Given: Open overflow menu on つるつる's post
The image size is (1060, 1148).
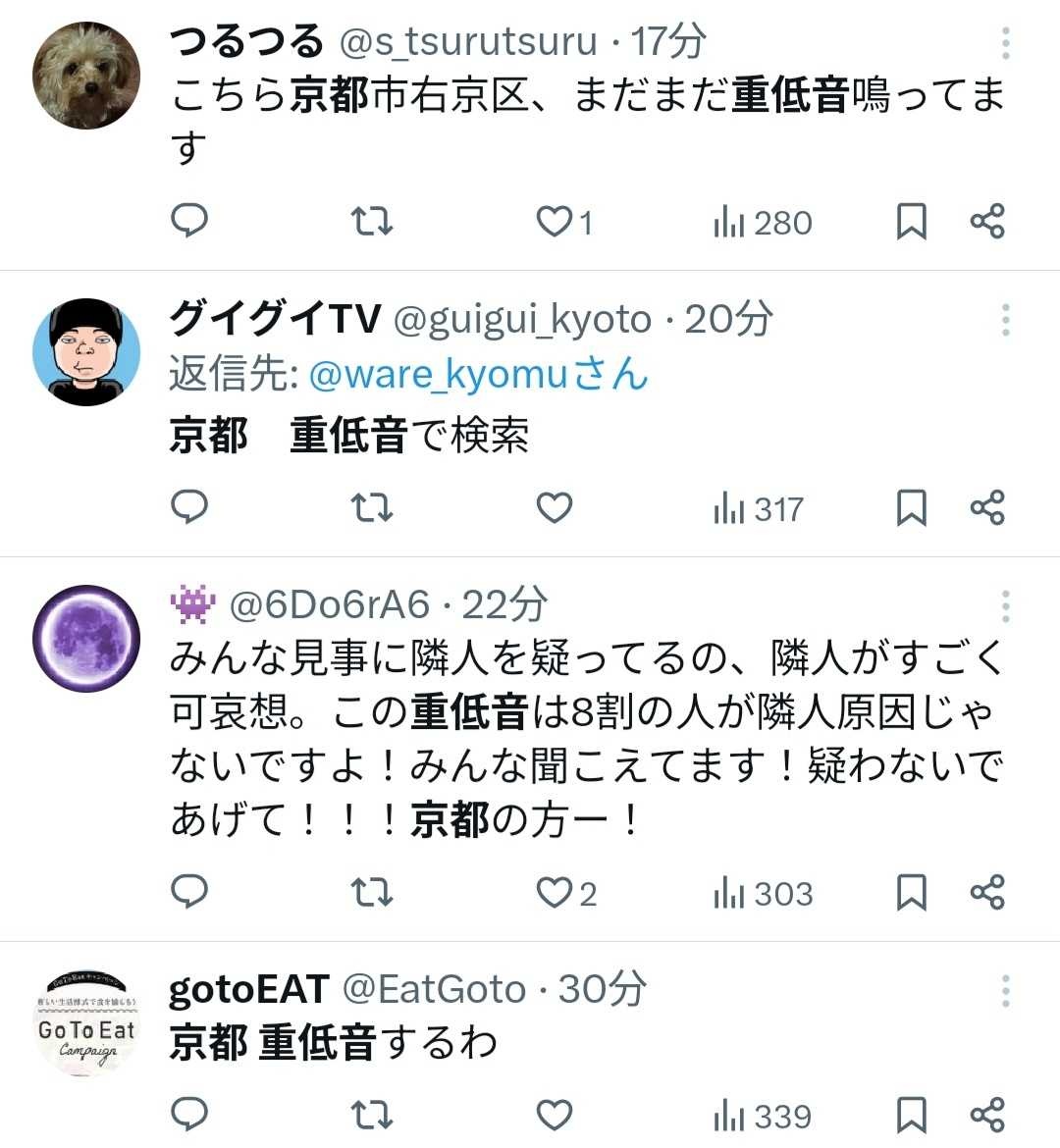Looking at the screenshot, I should (x=1006, y=43).
